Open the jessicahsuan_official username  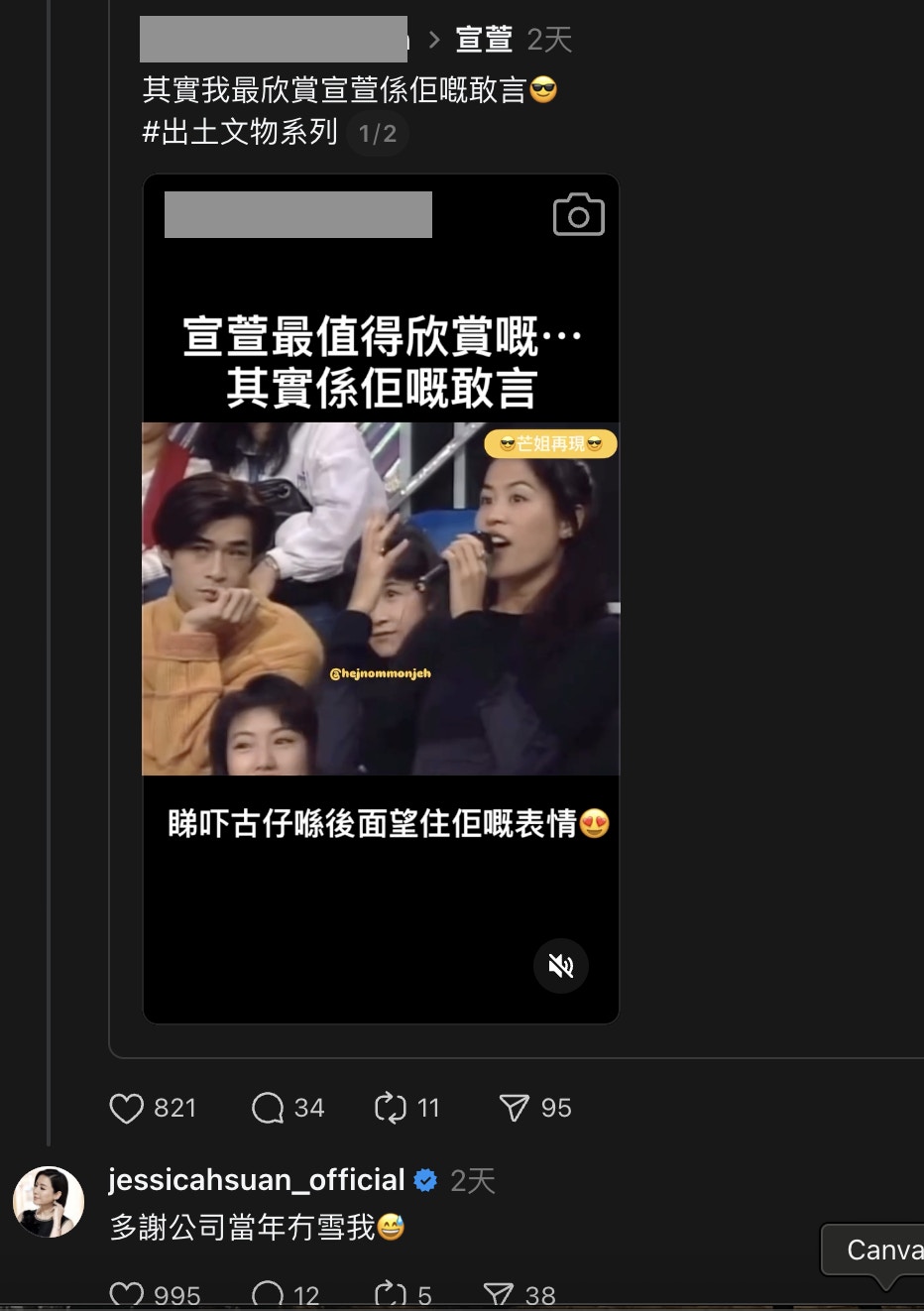[257, 1180]
